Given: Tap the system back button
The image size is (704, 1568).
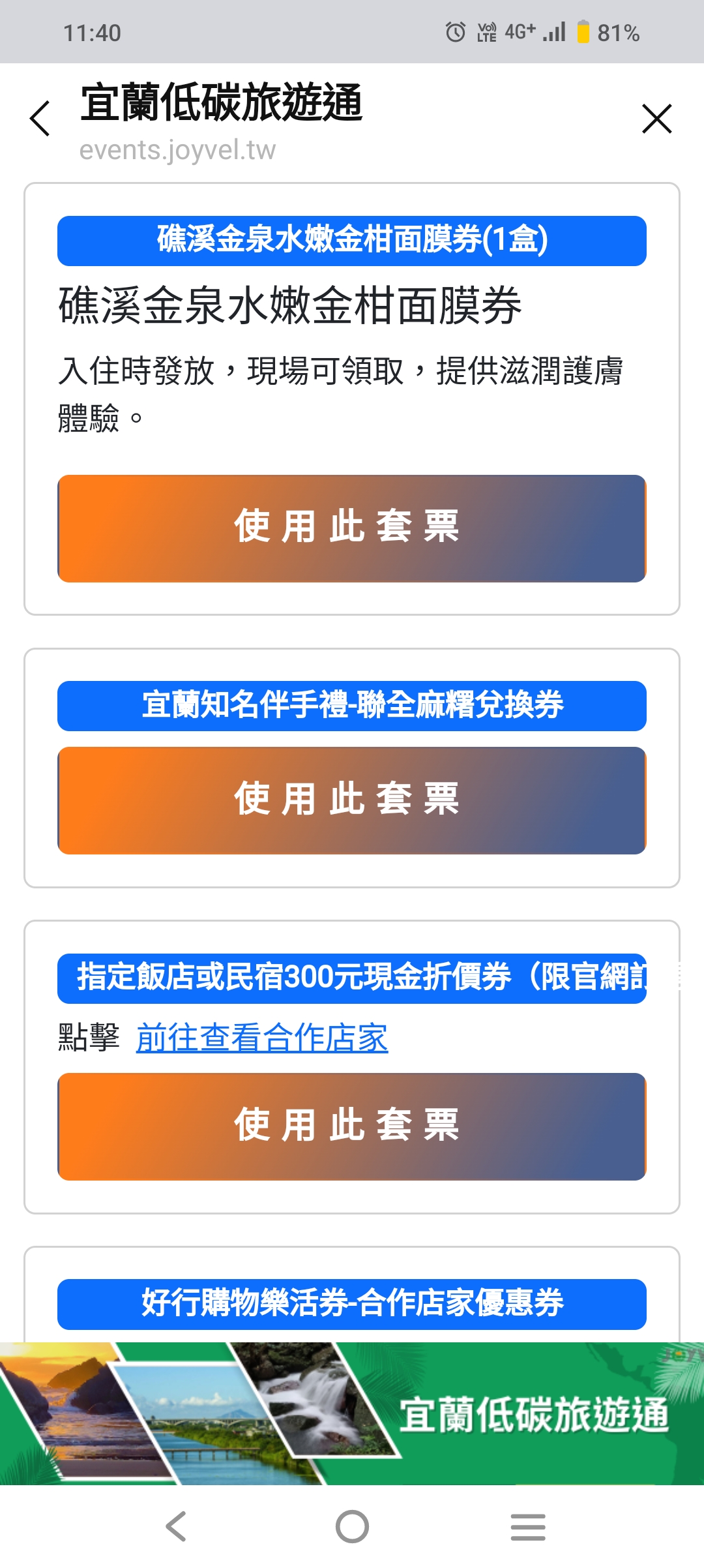Looking at the screenshot, I should (x=176, y=1526).
